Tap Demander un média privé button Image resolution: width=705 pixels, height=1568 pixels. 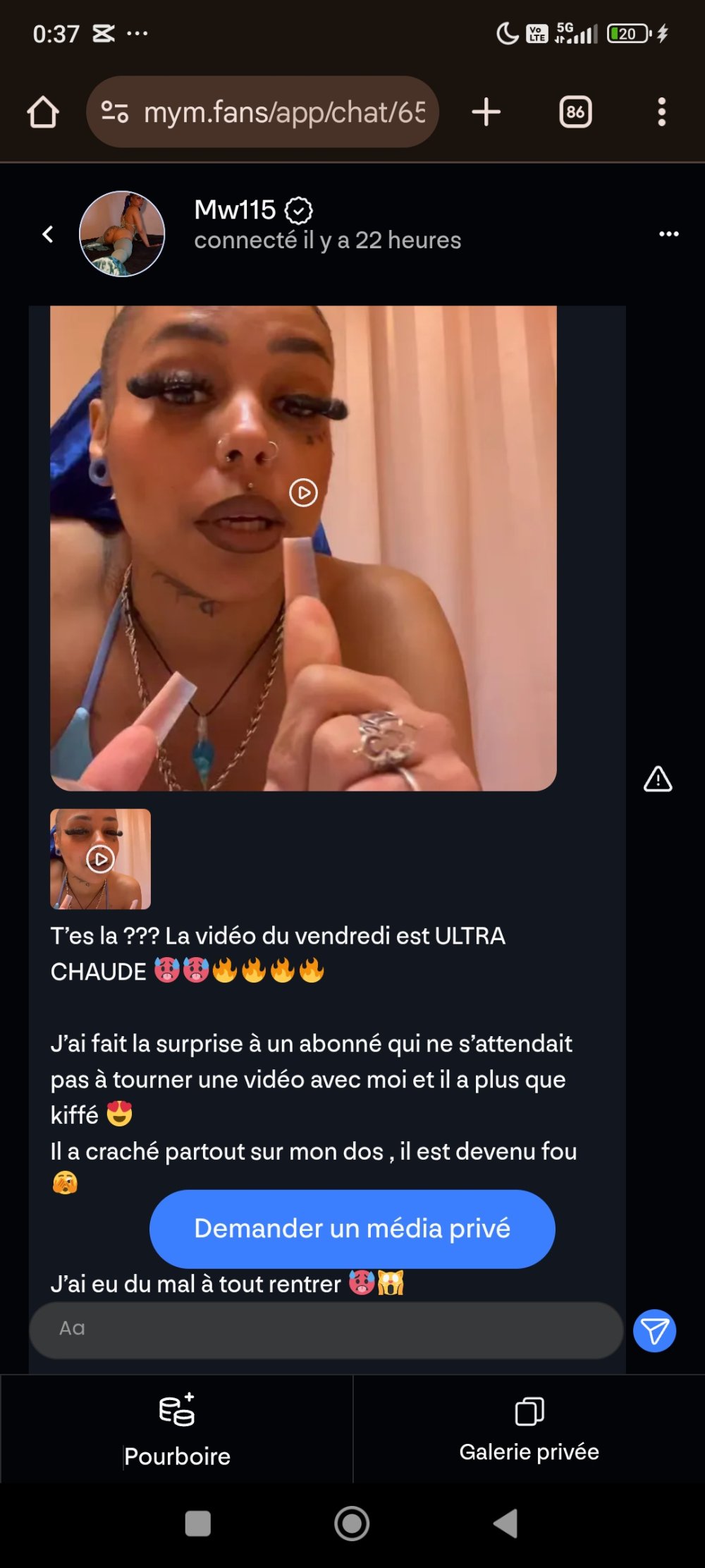coord(352,1229)
